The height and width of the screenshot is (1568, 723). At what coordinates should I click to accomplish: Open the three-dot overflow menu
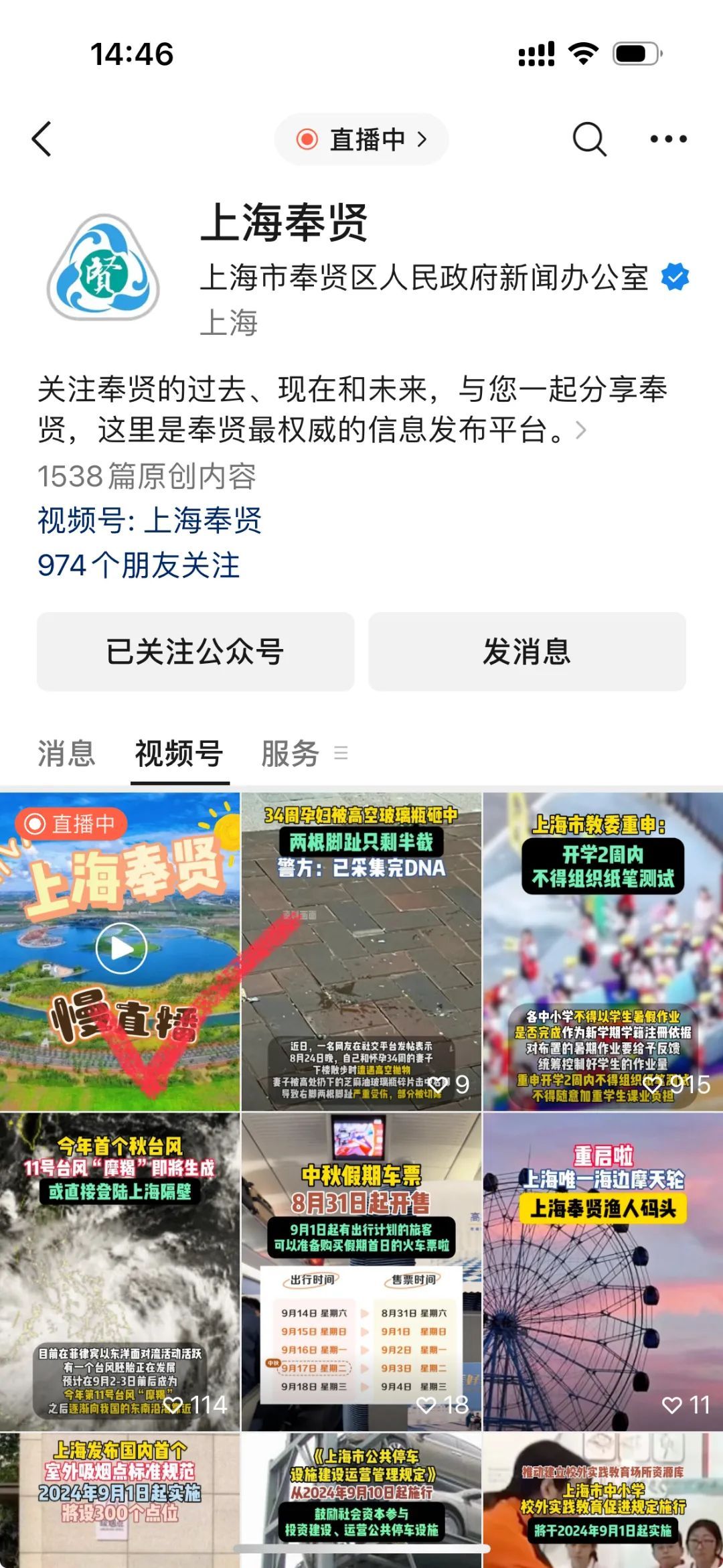point(668,139)
